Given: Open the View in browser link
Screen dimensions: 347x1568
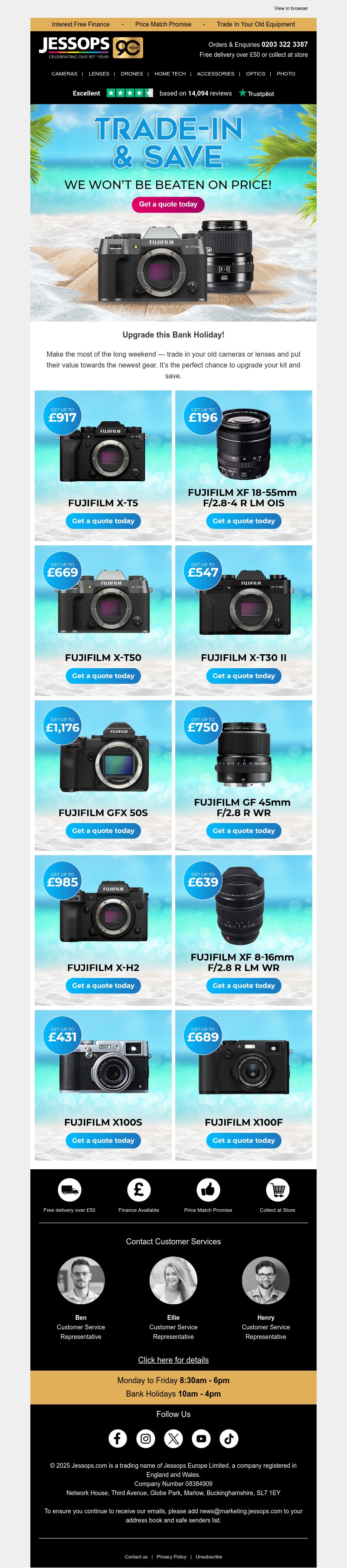Looking at the screenshot, I should click(290, 9).
